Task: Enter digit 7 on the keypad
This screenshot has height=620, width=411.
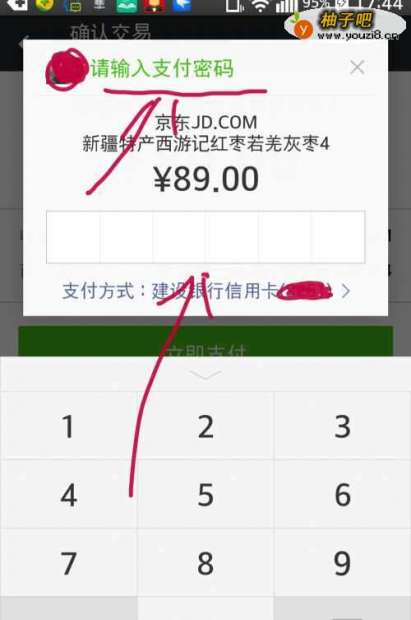Action: click(68, 563)
